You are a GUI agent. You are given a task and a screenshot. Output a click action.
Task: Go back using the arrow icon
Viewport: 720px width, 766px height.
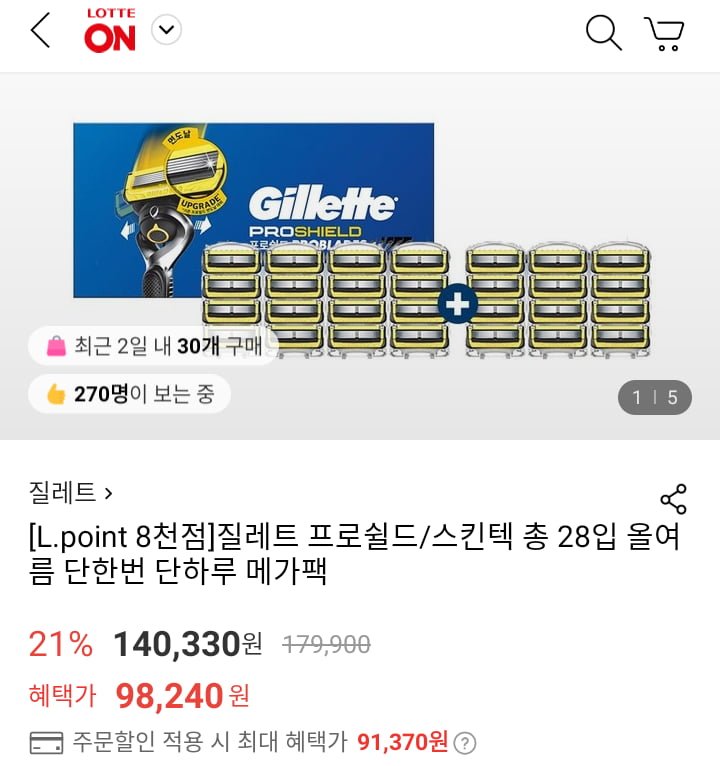40,31
